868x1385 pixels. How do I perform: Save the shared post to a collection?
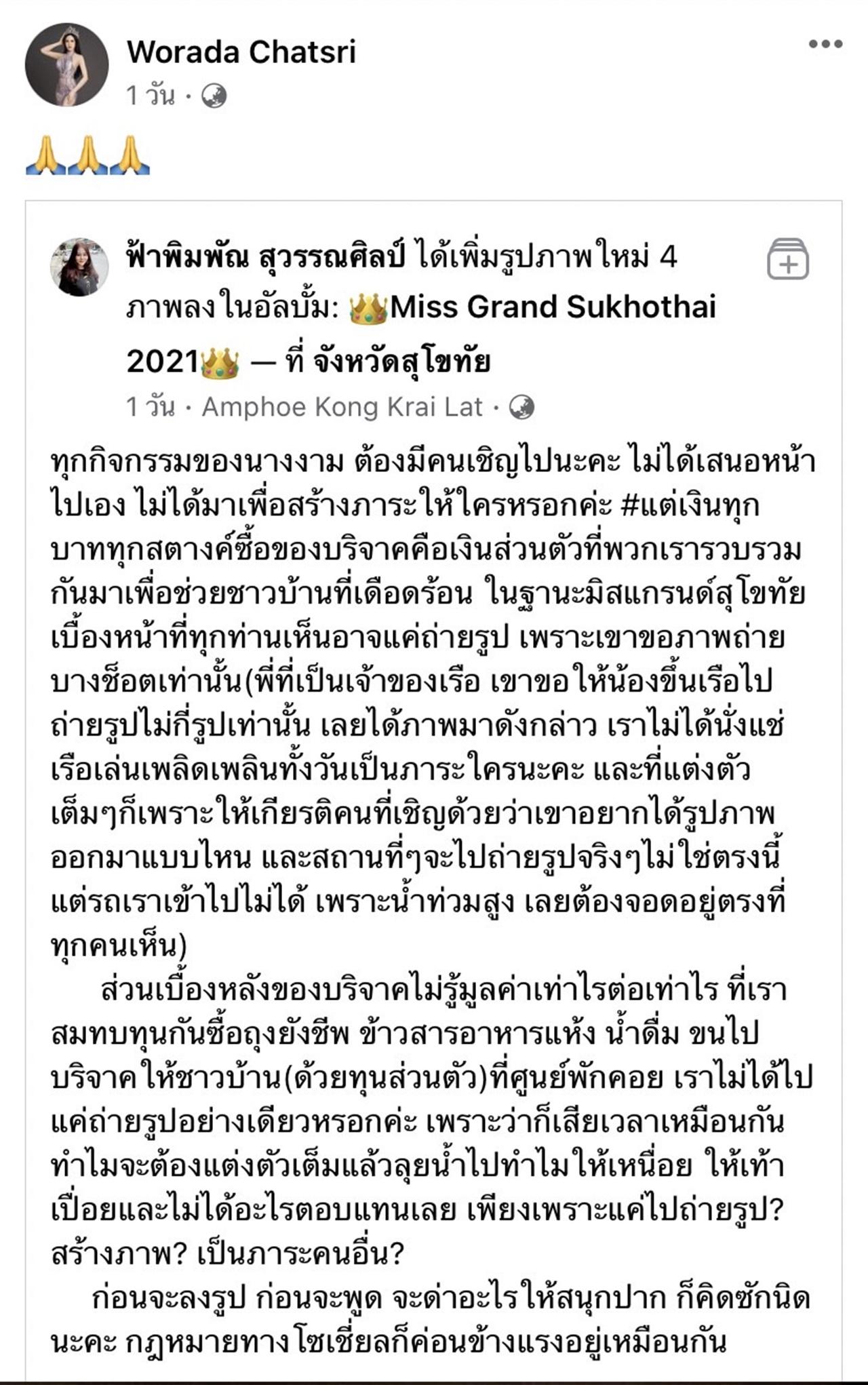tap(787, 259)
